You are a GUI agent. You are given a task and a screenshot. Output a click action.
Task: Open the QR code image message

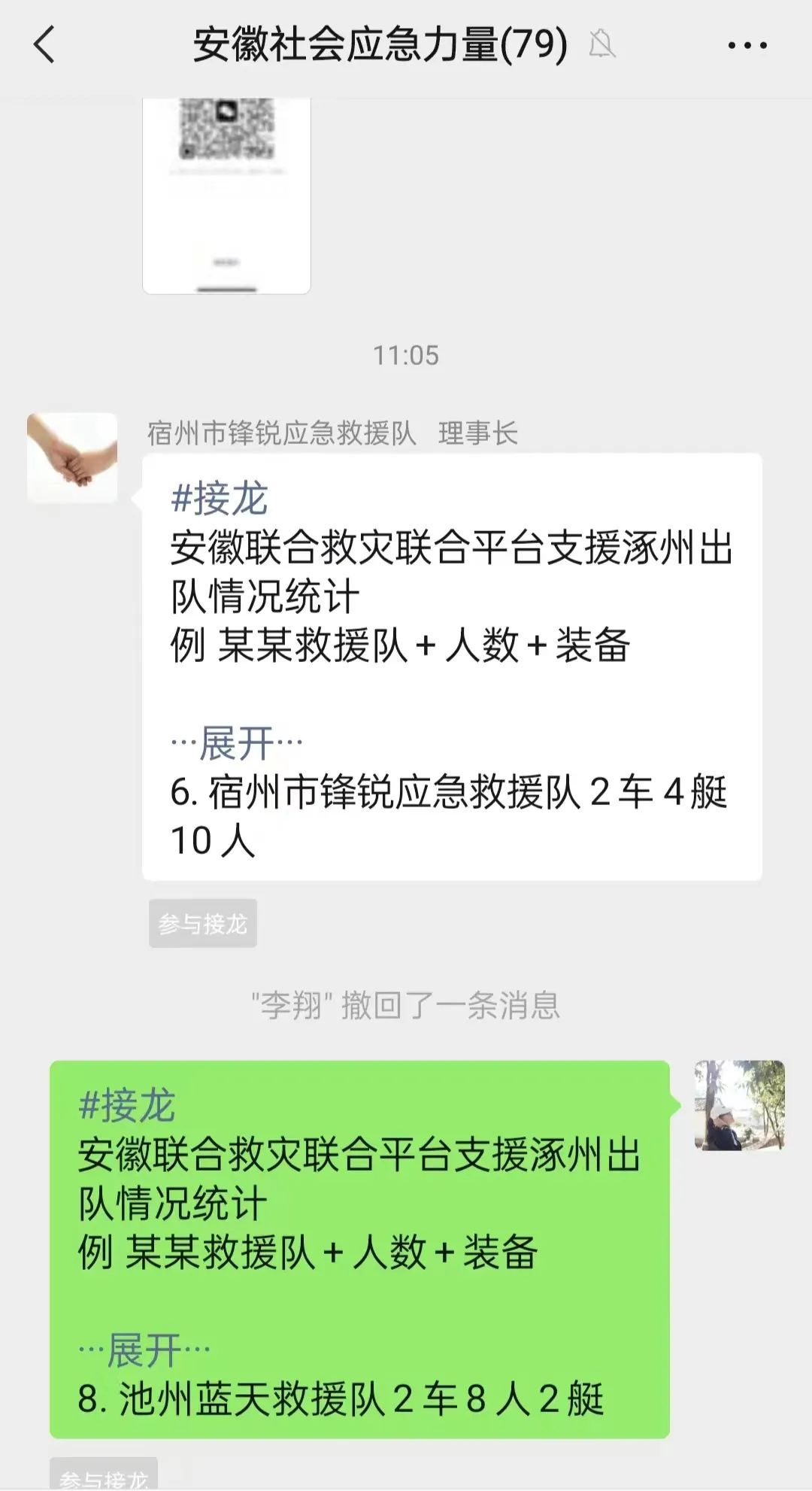tap(226, 194)
